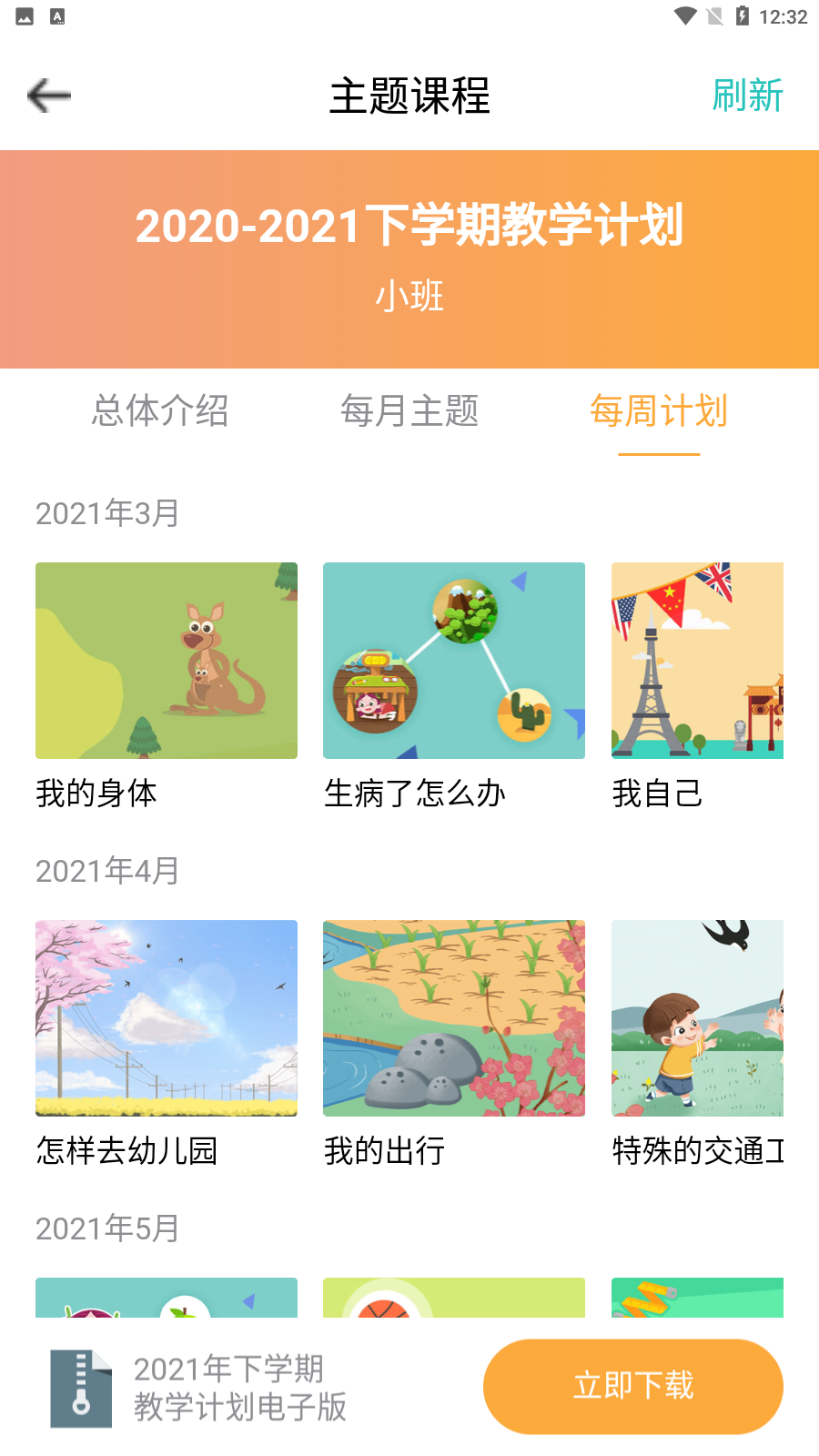Image resolution: width=819 pixels, height=1456 pixels.
Task: Tap the keyboard notification icon in the status bar
Action: 57,15
